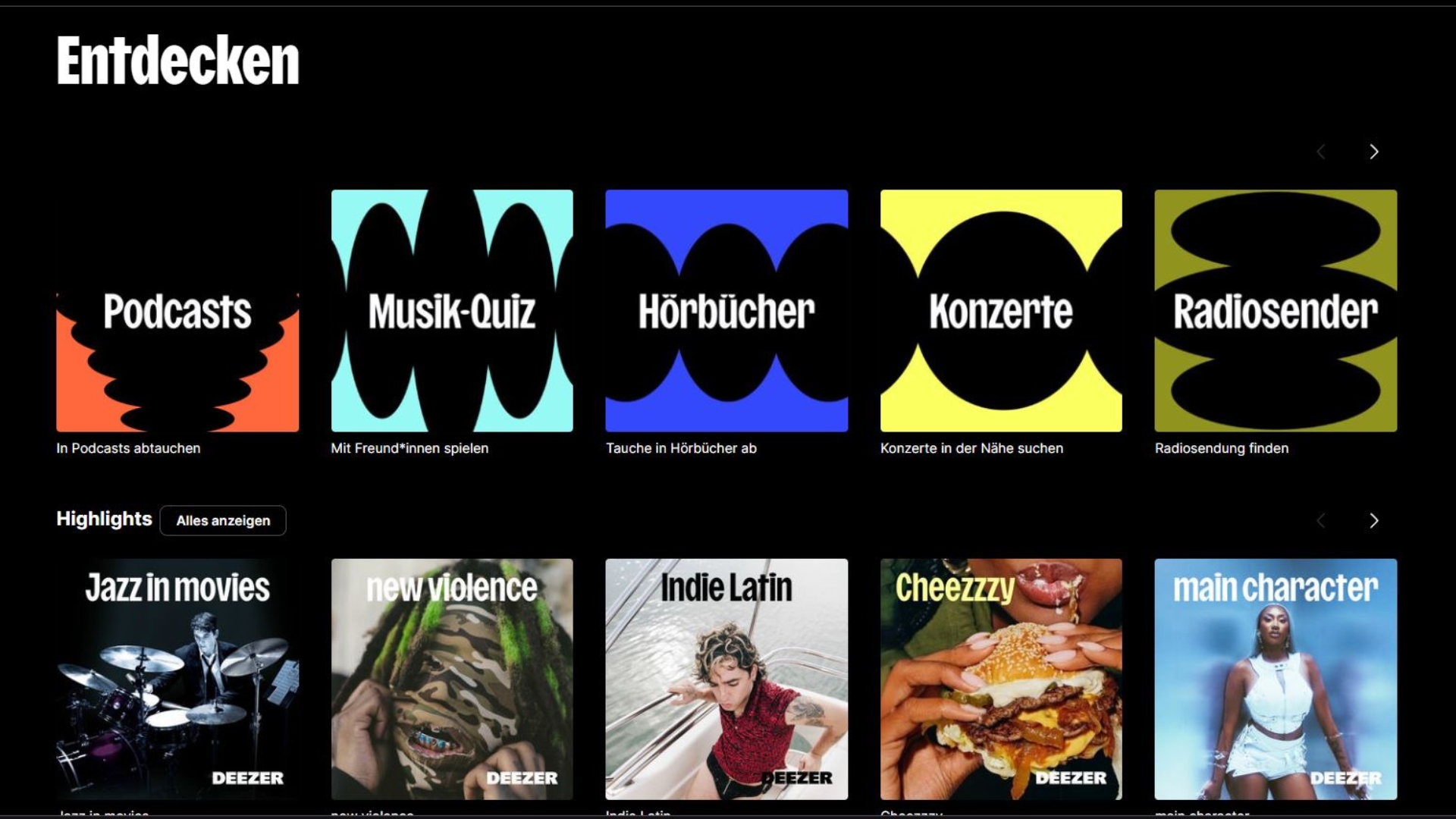
Task: Open the Jazz in movies playlist
Action: click(x=177, y=679)
